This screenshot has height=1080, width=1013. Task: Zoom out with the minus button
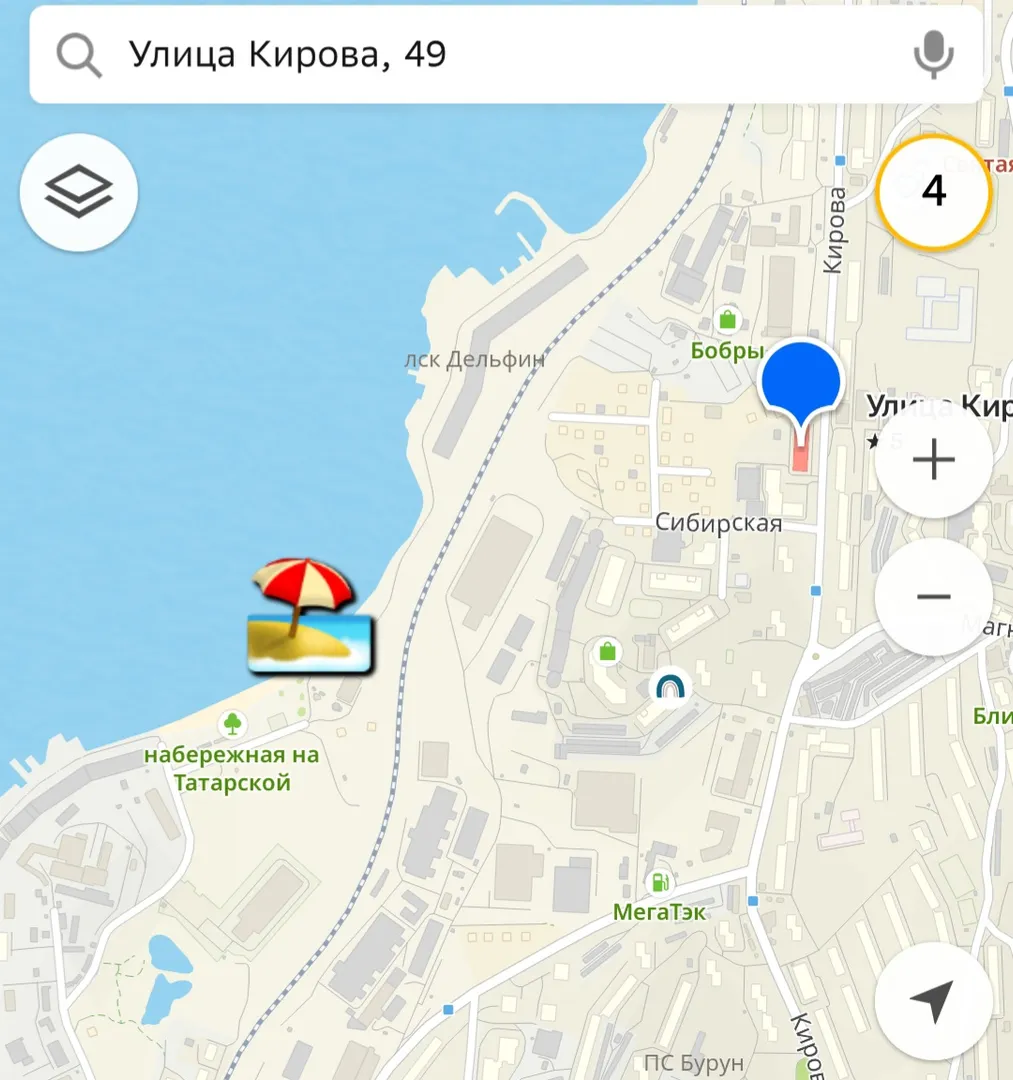tap(933, 597)
